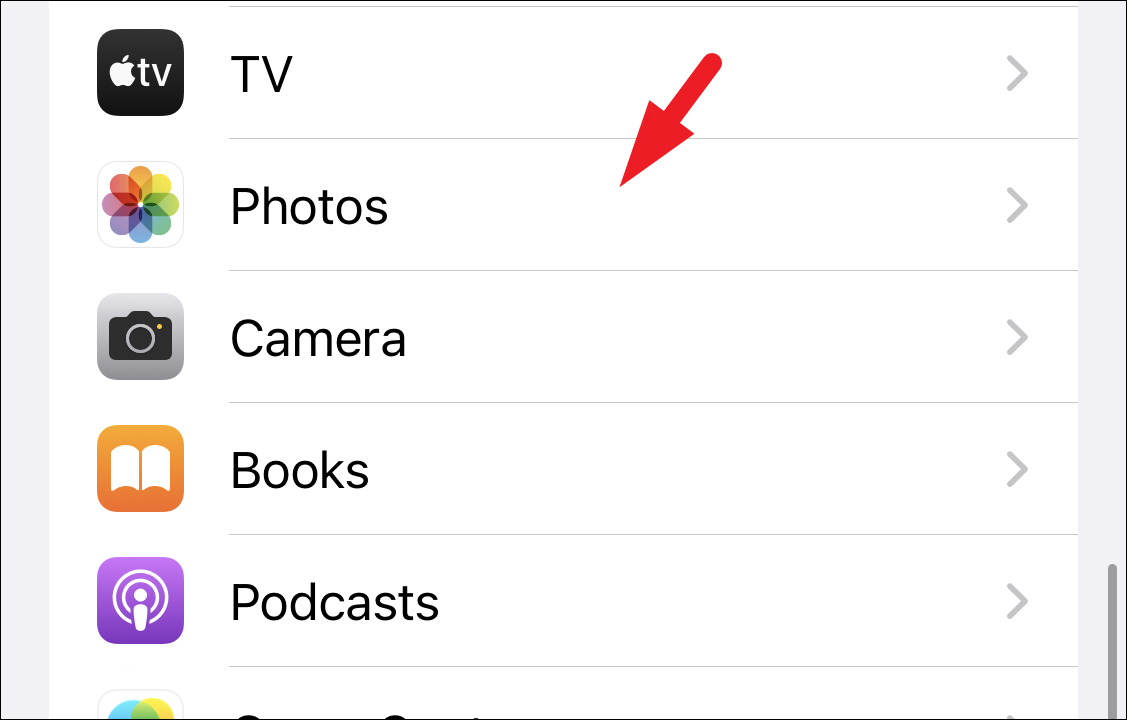This screenshot has height=720, width=1127.
Task: Select the Books settings row
Action: tap(300, 470)
